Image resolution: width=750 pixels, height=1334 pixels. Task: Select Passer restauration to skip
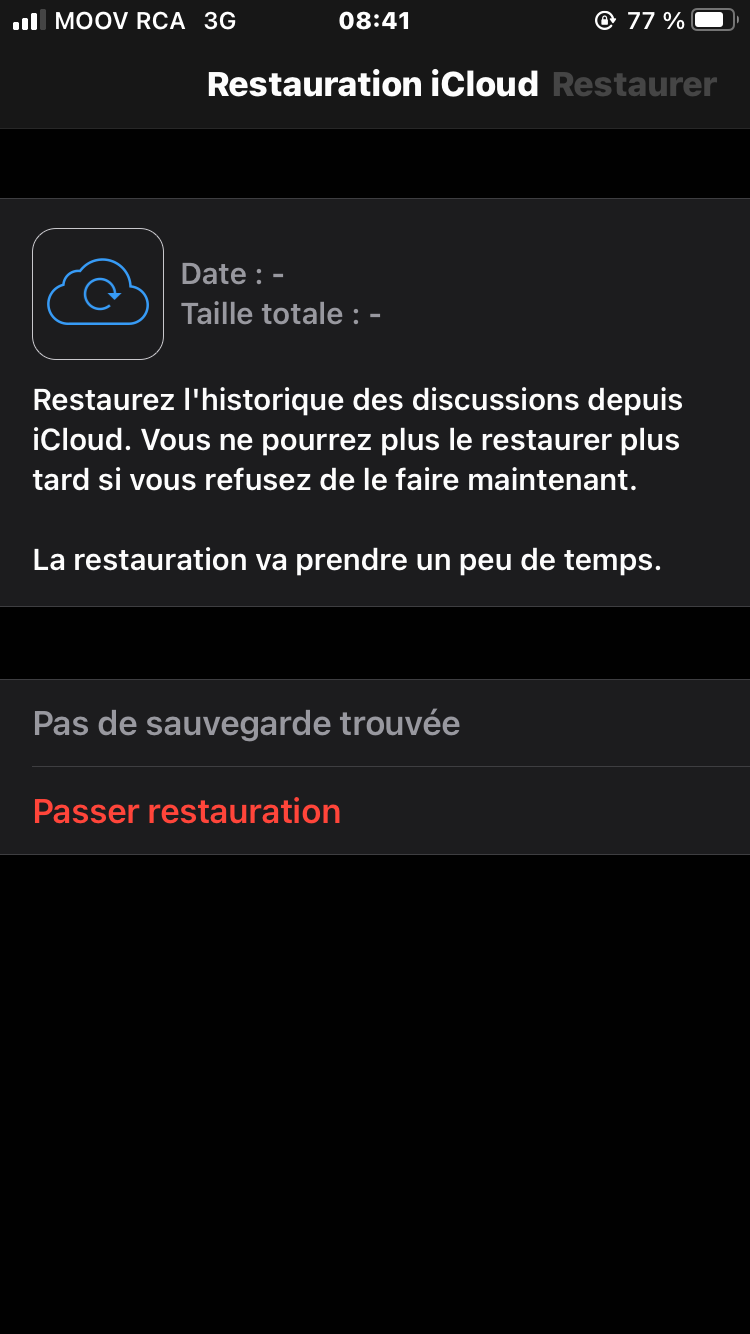click(187, 811)
